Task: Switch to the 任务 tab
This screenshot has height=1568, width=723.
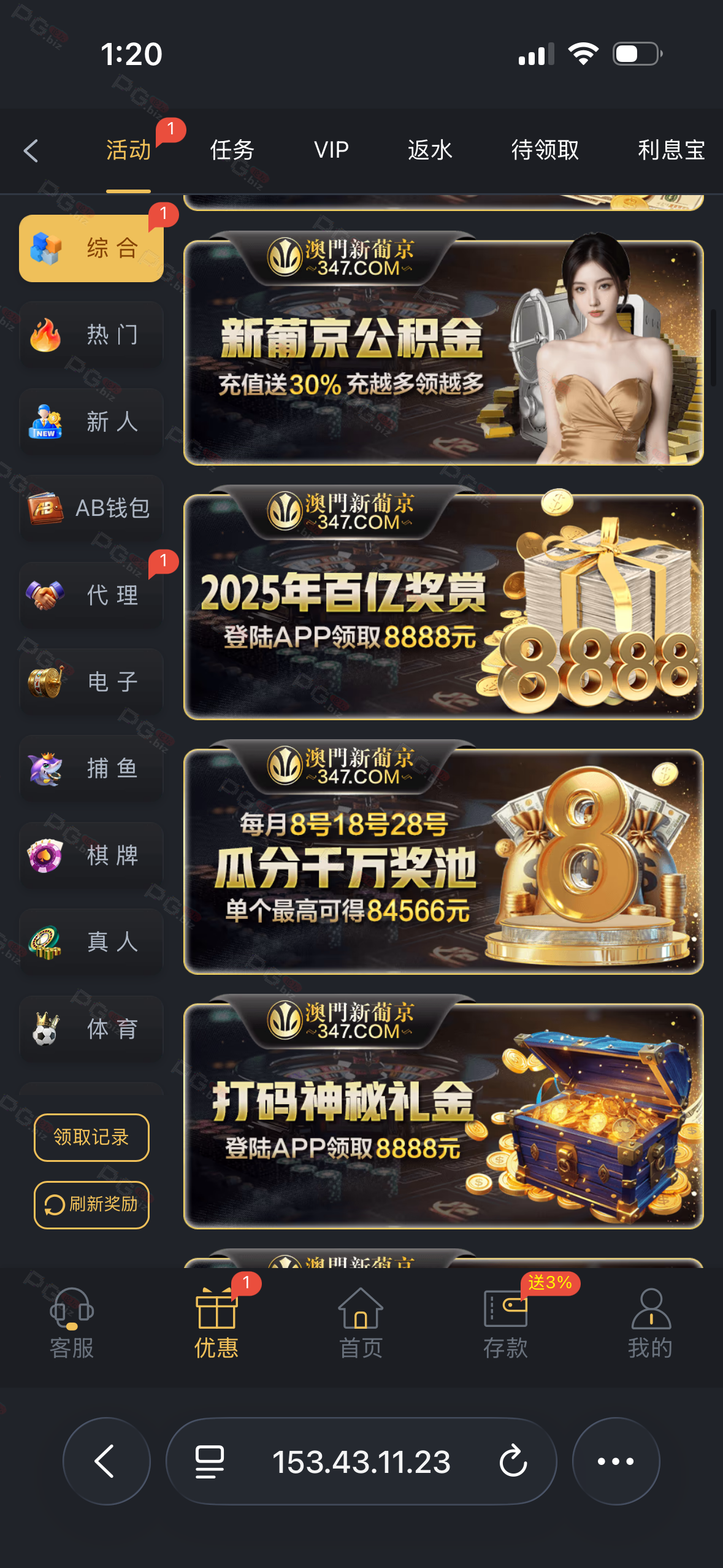Action: tap(232, 150)
